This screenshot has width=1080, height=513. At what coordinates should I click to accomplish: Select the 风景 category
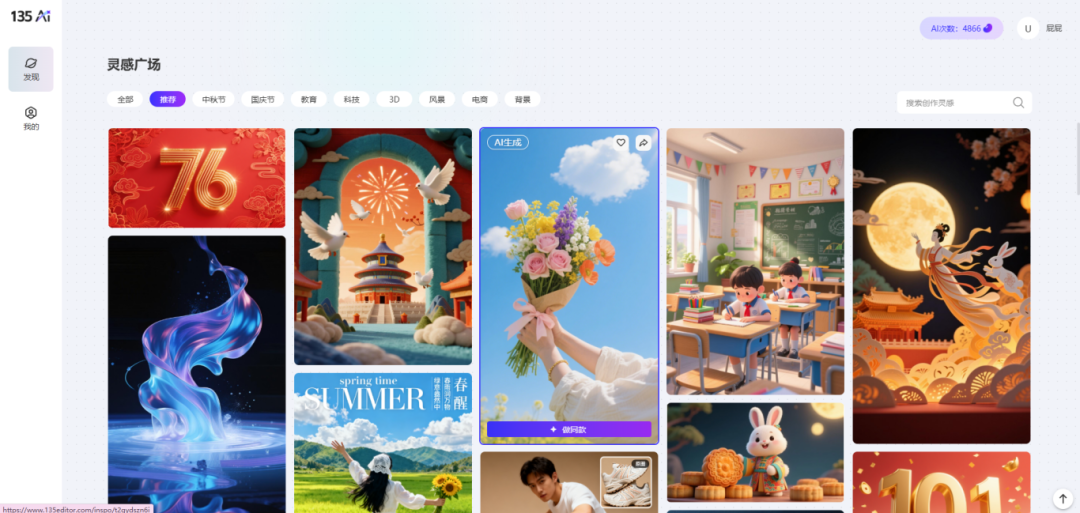click(437, 100)
